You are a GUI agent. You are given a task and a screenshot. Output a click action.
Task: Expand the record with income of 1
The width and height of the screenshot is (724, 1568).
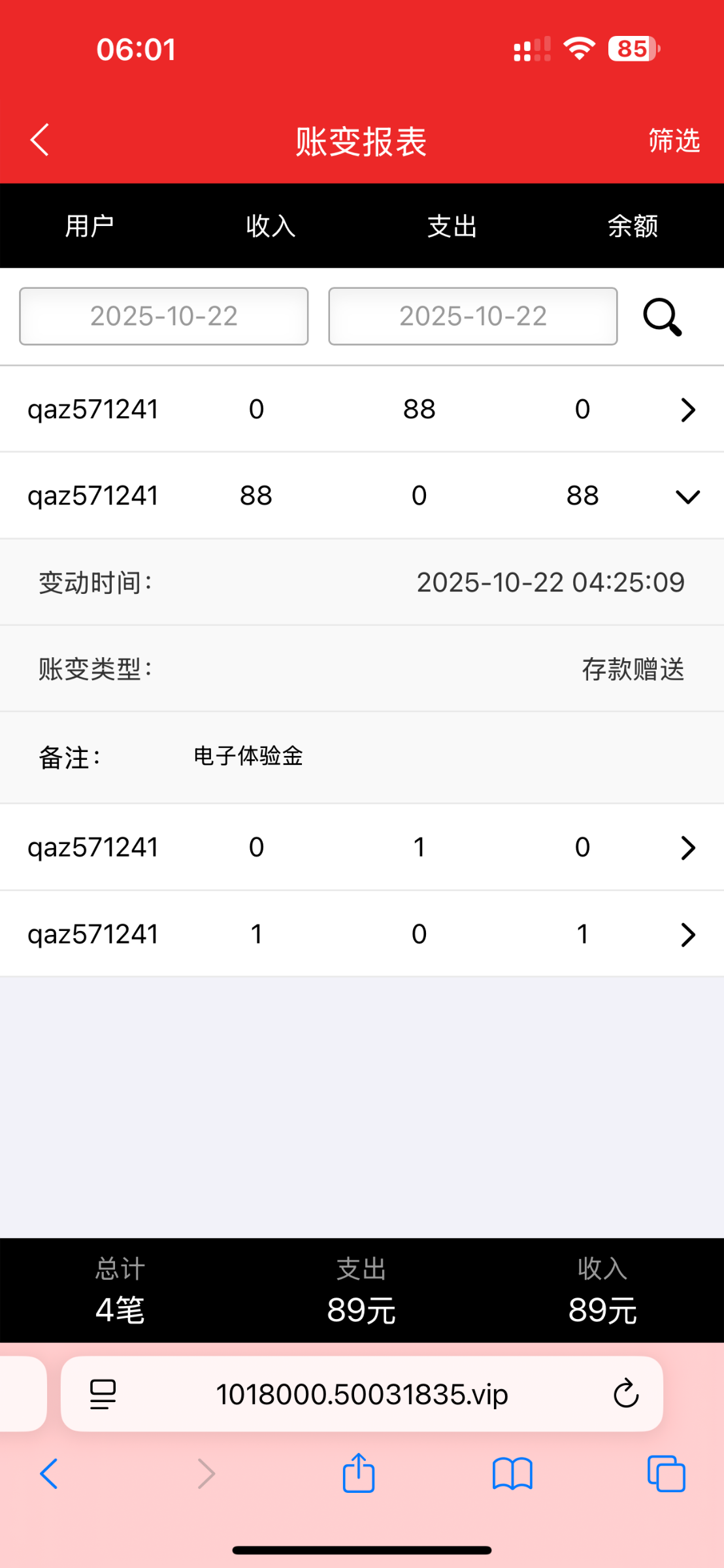point(687,934)
